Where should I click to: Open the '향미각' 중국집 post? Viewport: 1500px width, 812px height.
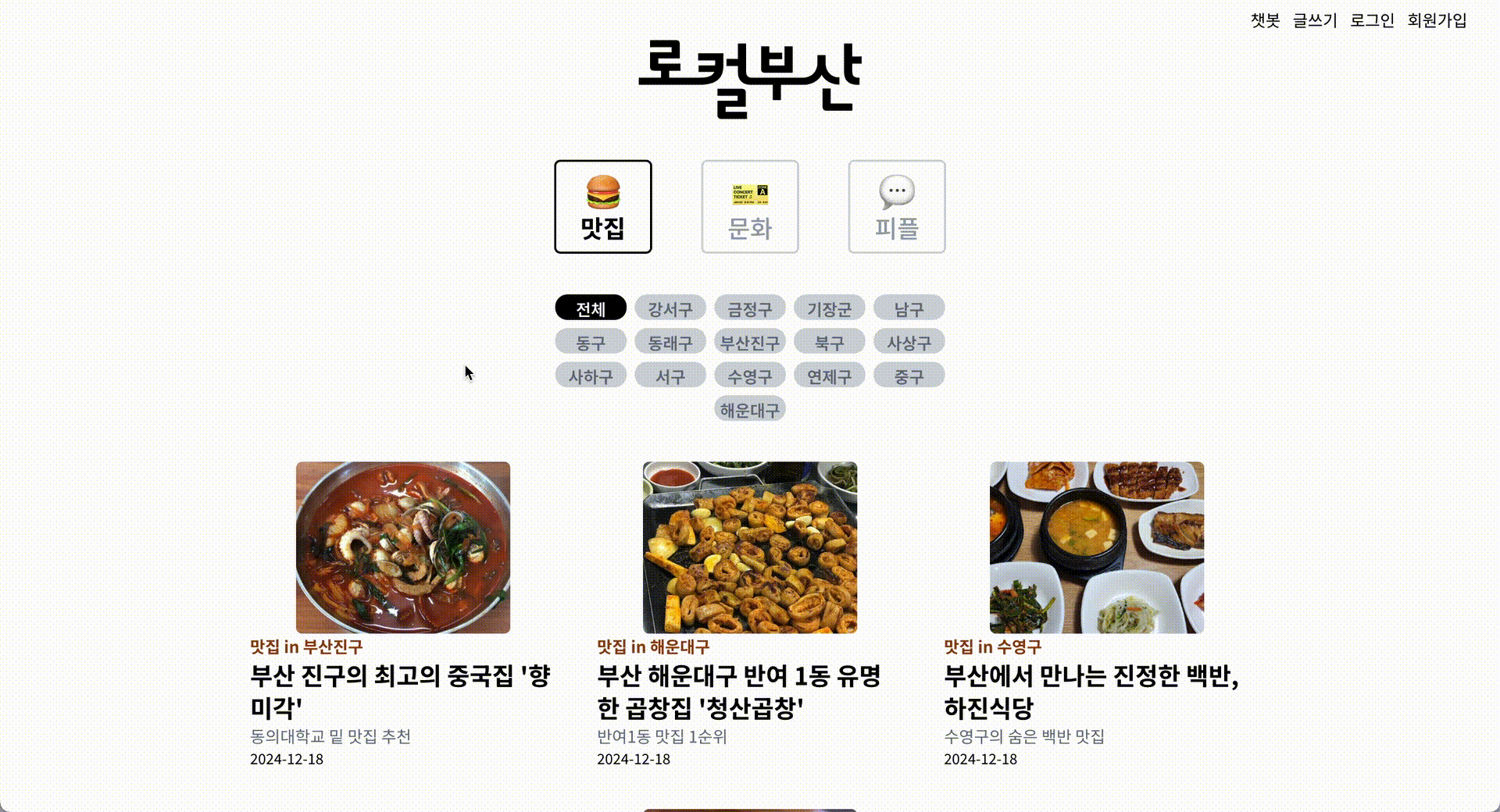400,691
